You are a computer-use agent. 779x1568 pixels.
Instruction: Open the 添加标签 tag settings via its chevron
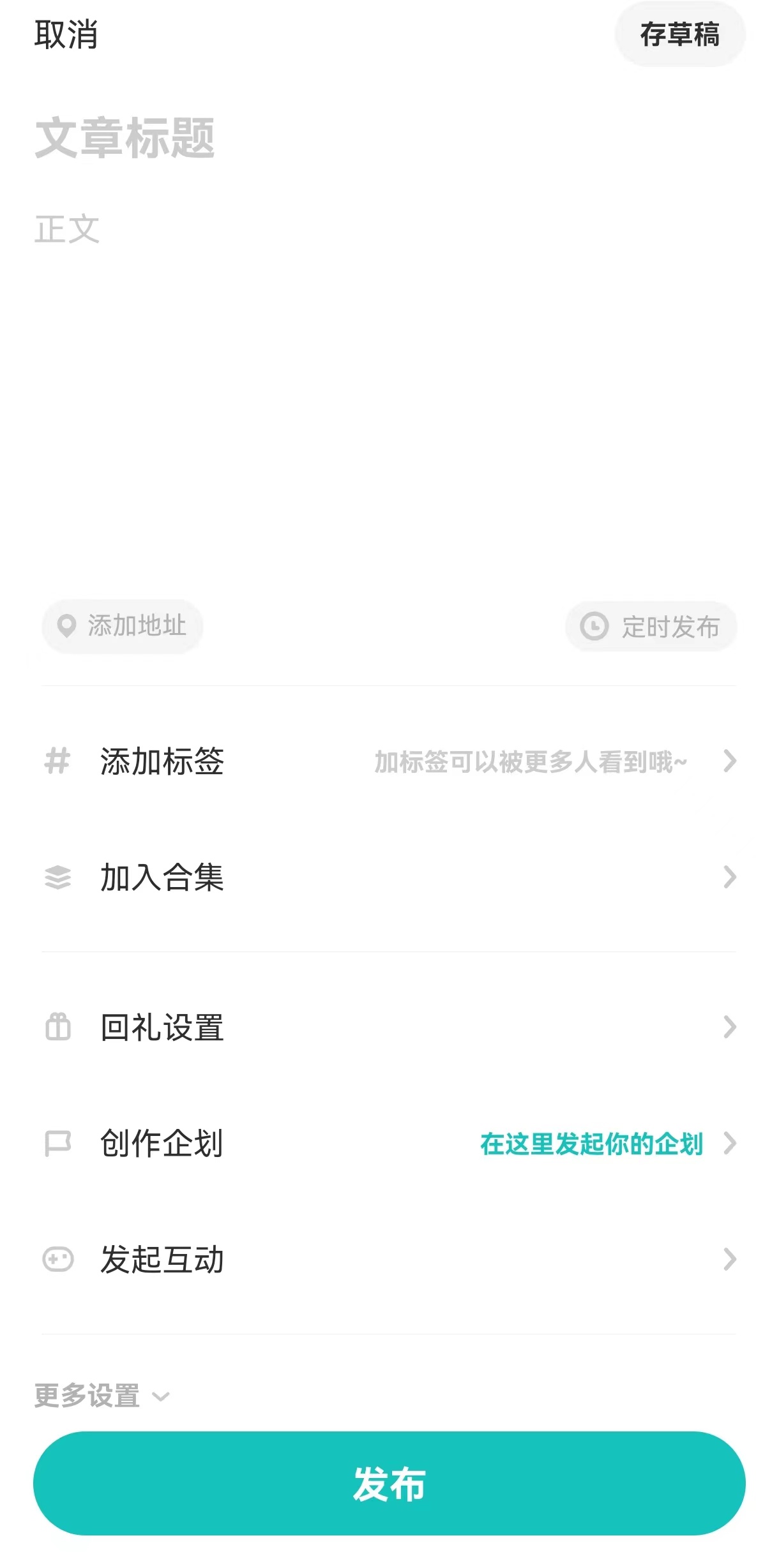click(730, 761)
